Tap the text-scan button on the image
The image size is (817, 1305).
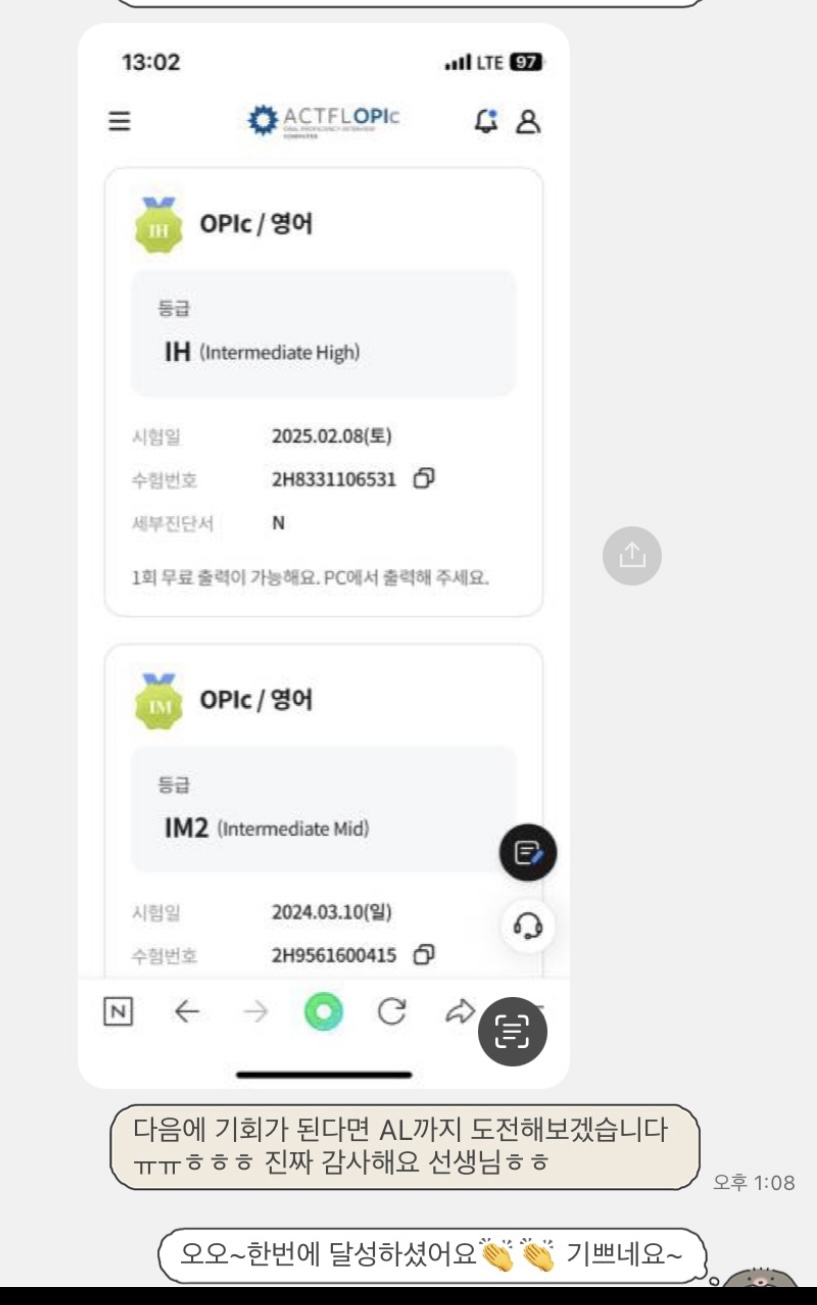pyautogui.click(x=513, y=1031)
